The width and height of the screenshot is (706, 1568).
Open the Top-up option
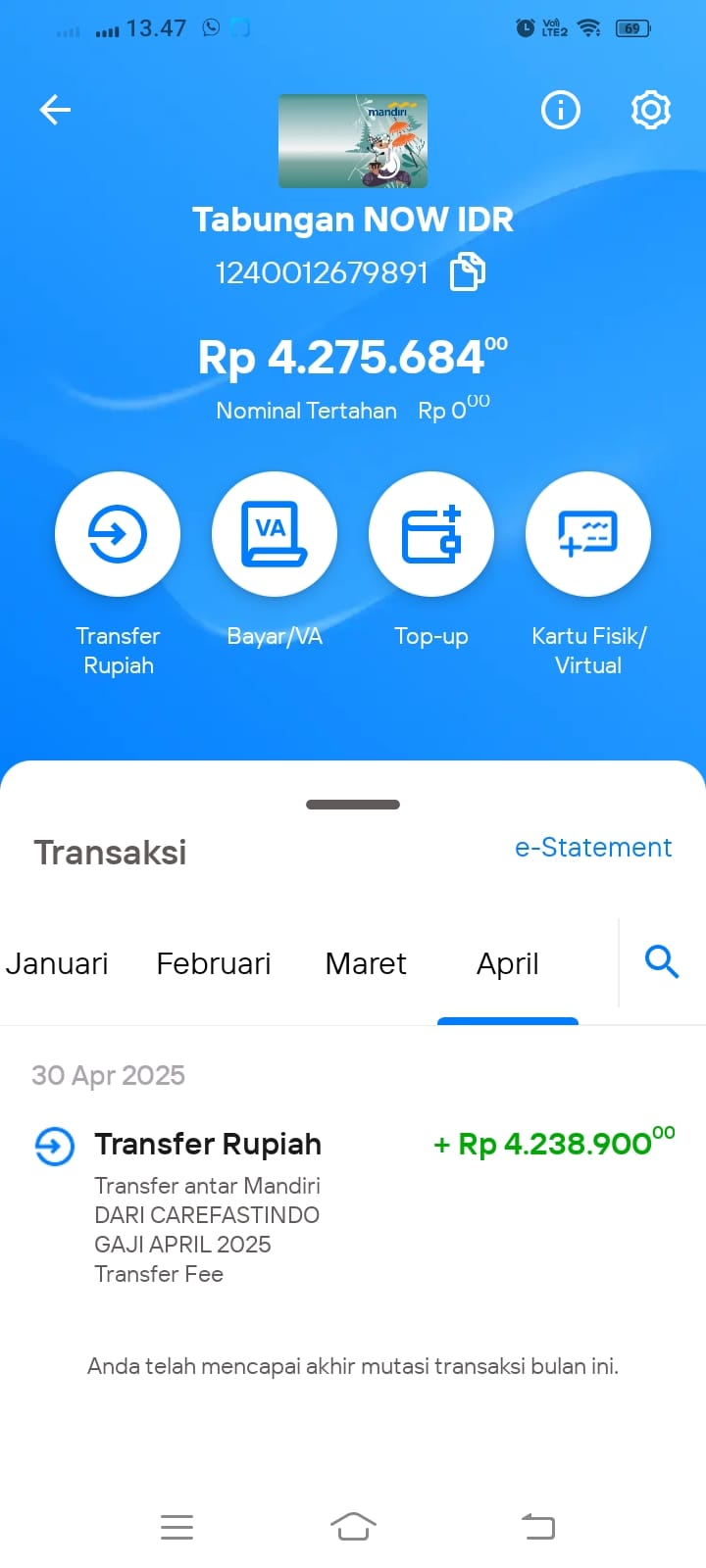coord(431,534)
